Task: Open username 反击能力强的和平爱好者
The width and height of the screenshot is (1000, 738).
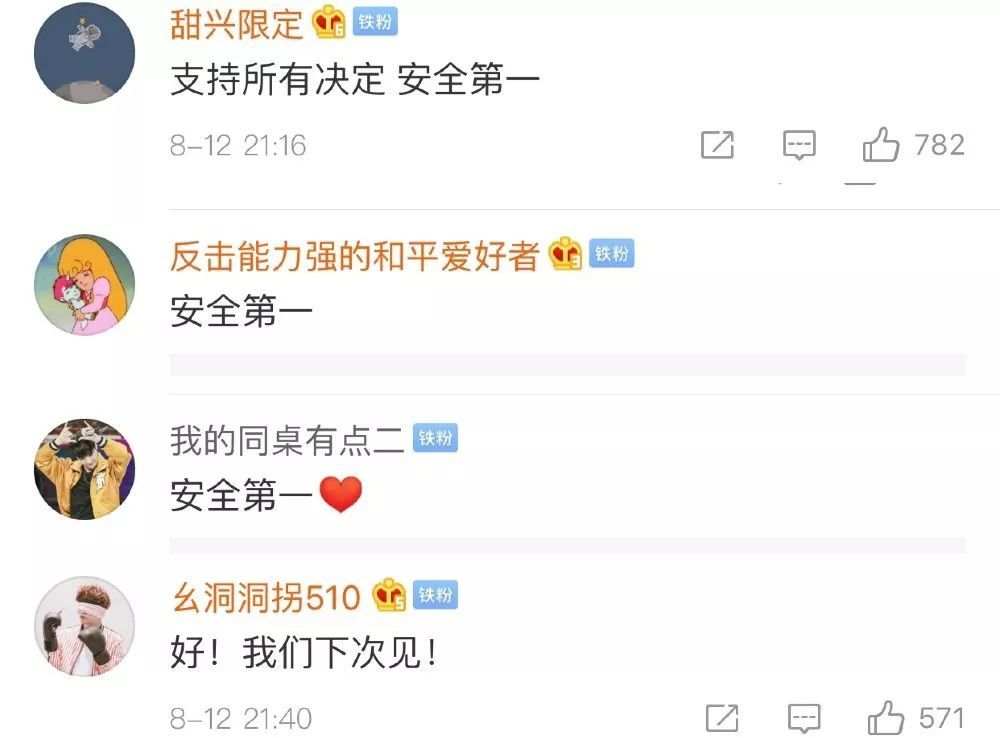Action: (356, 256)
